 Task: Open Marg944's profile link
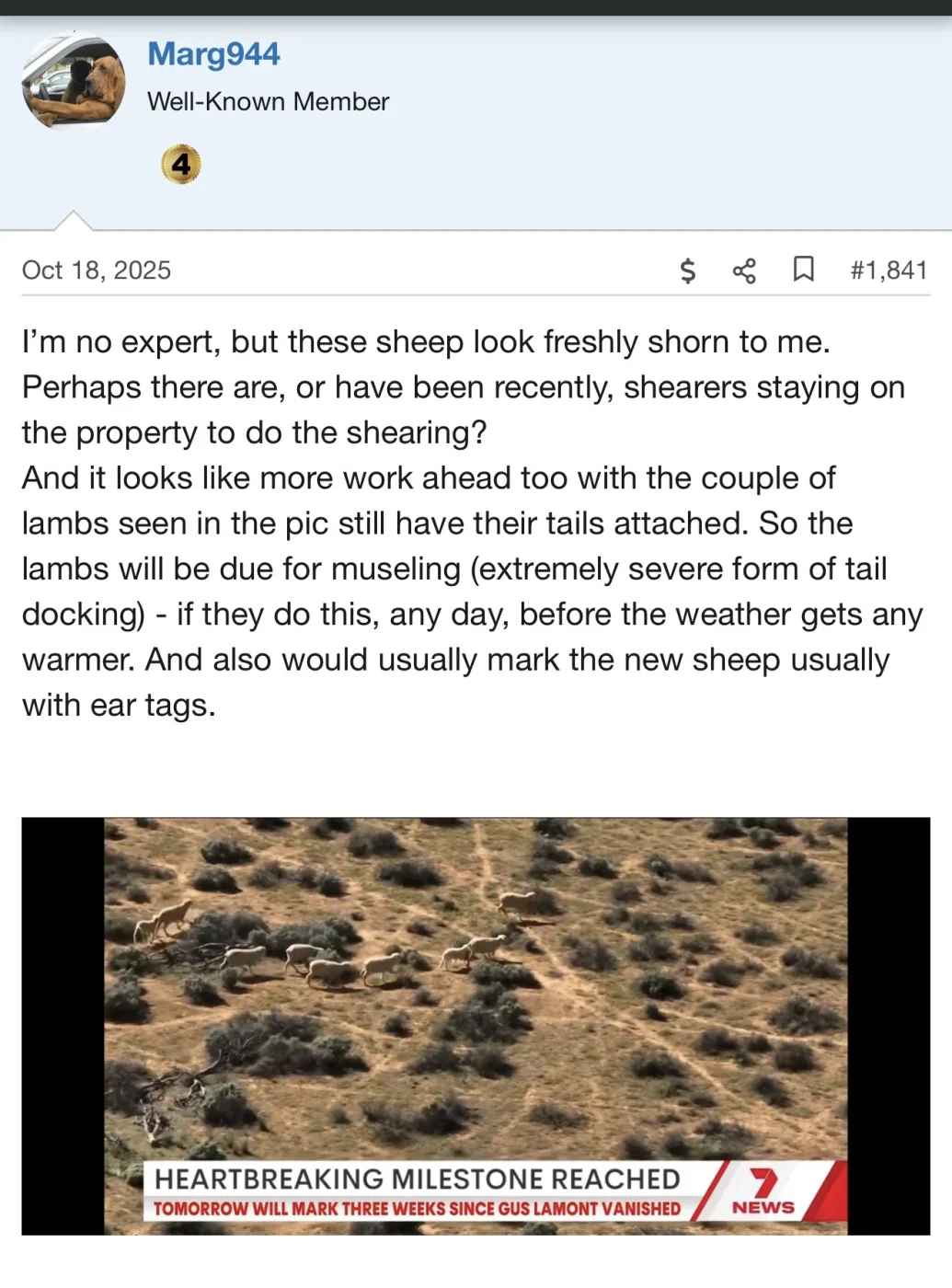pos(213,54)
